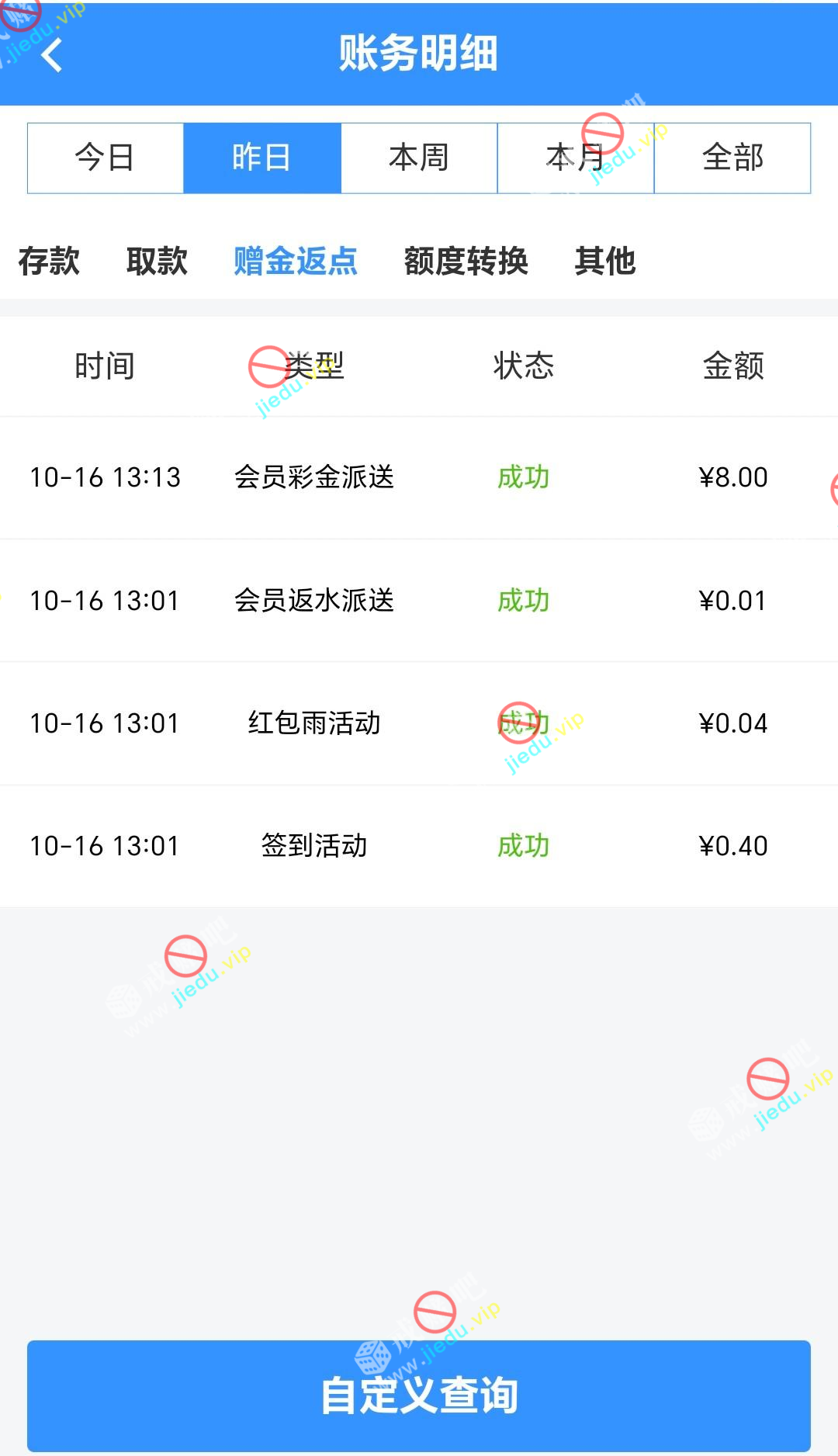838x1456 pixels.
Task: Select the 赠金返点 category
Action: (296, 261)
